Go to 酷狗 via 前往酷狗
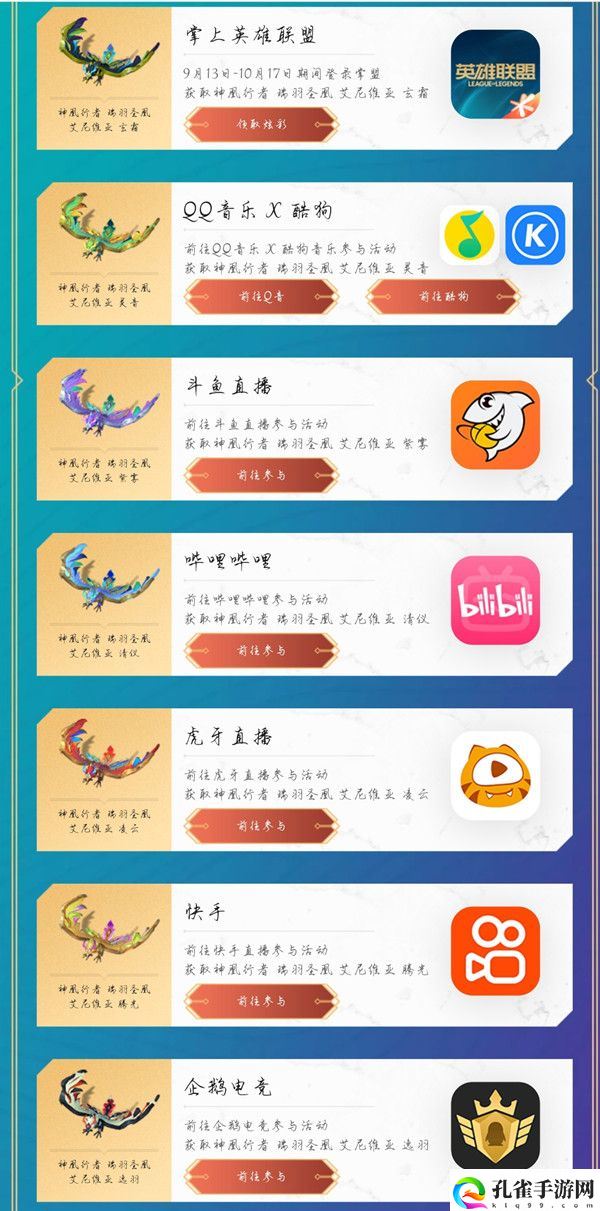The width and height of the screenshot is (600, 1211). pyautogui.click(x=442, y=297)
